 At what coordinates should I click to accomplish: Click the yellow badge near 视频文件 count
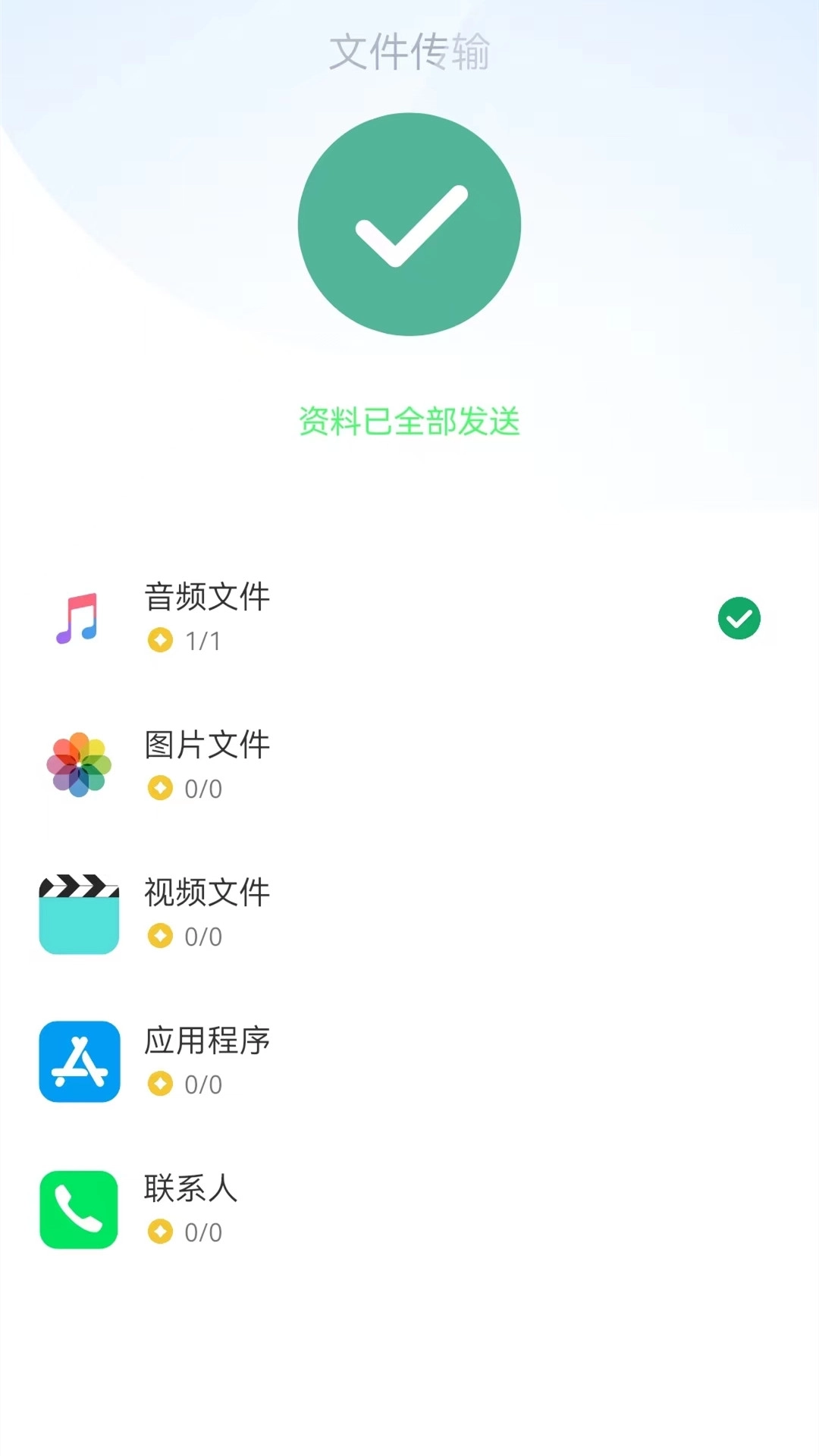tap(158, 937)
